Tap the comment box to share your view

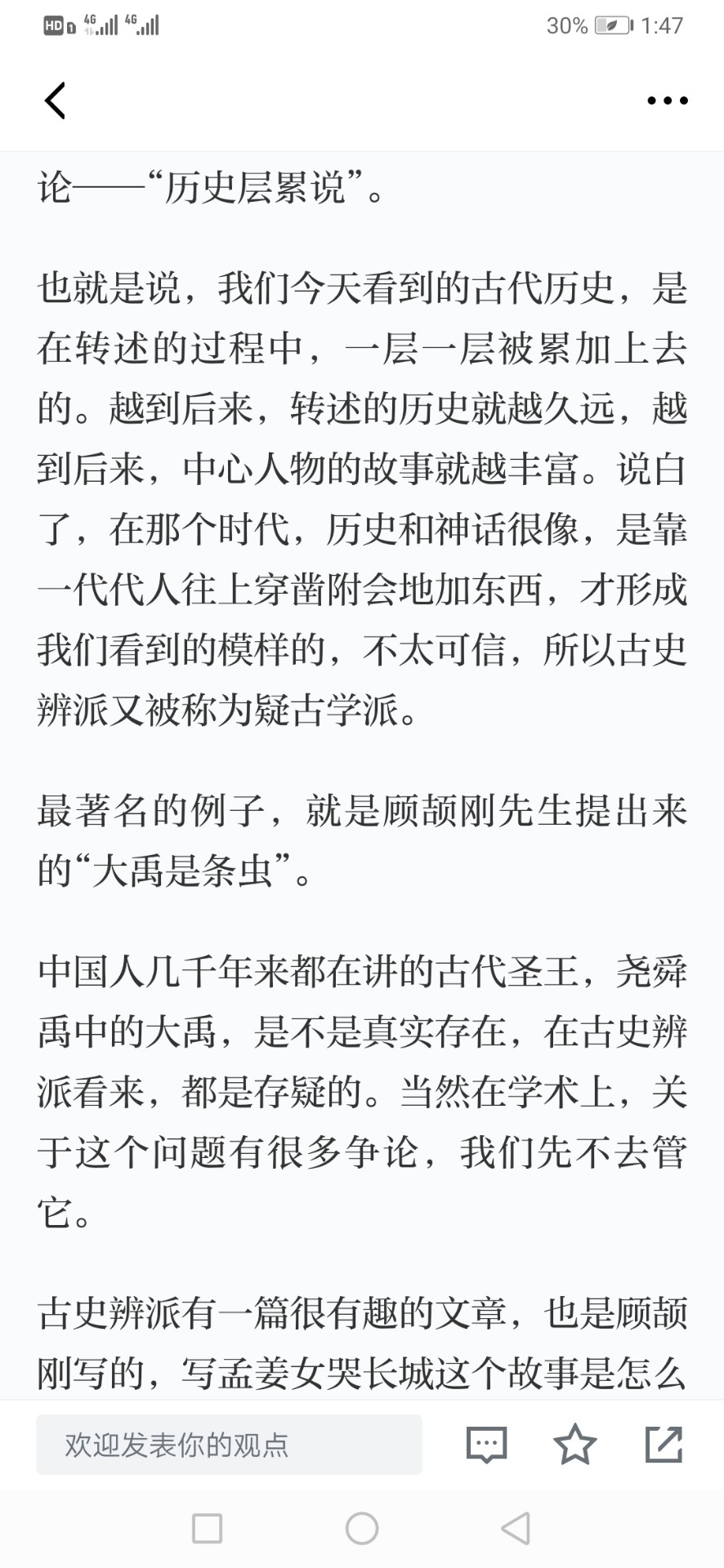point(229,1445)
